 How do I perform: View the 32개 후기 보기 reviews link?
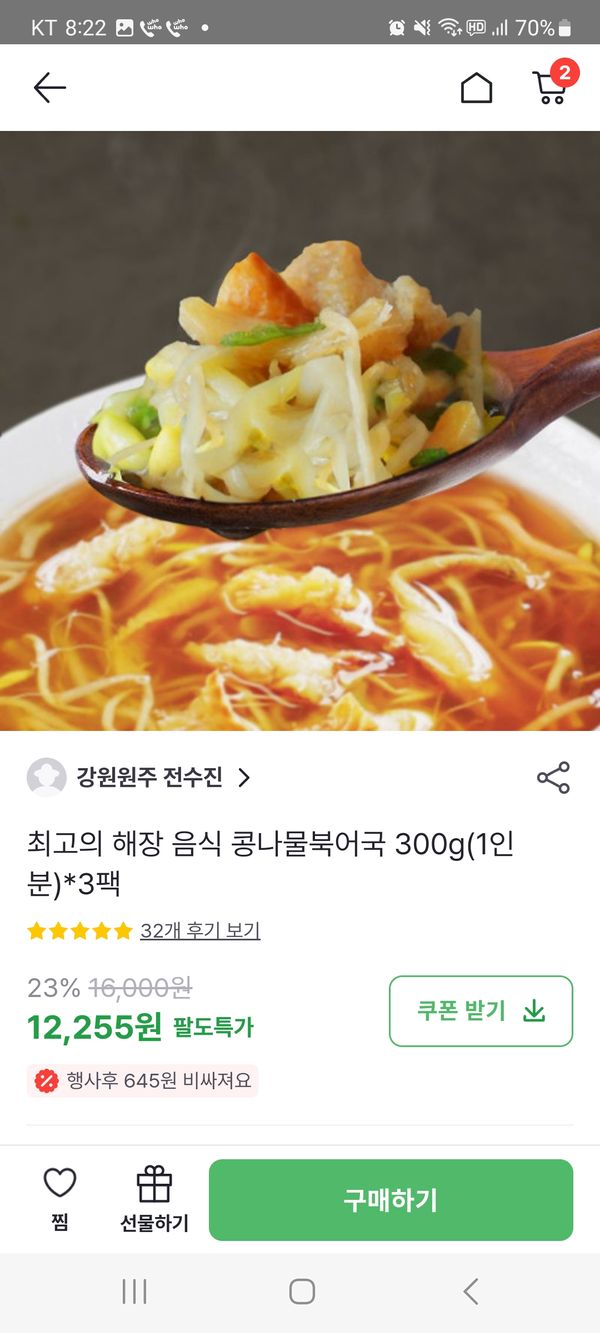[x=200, y=931]
